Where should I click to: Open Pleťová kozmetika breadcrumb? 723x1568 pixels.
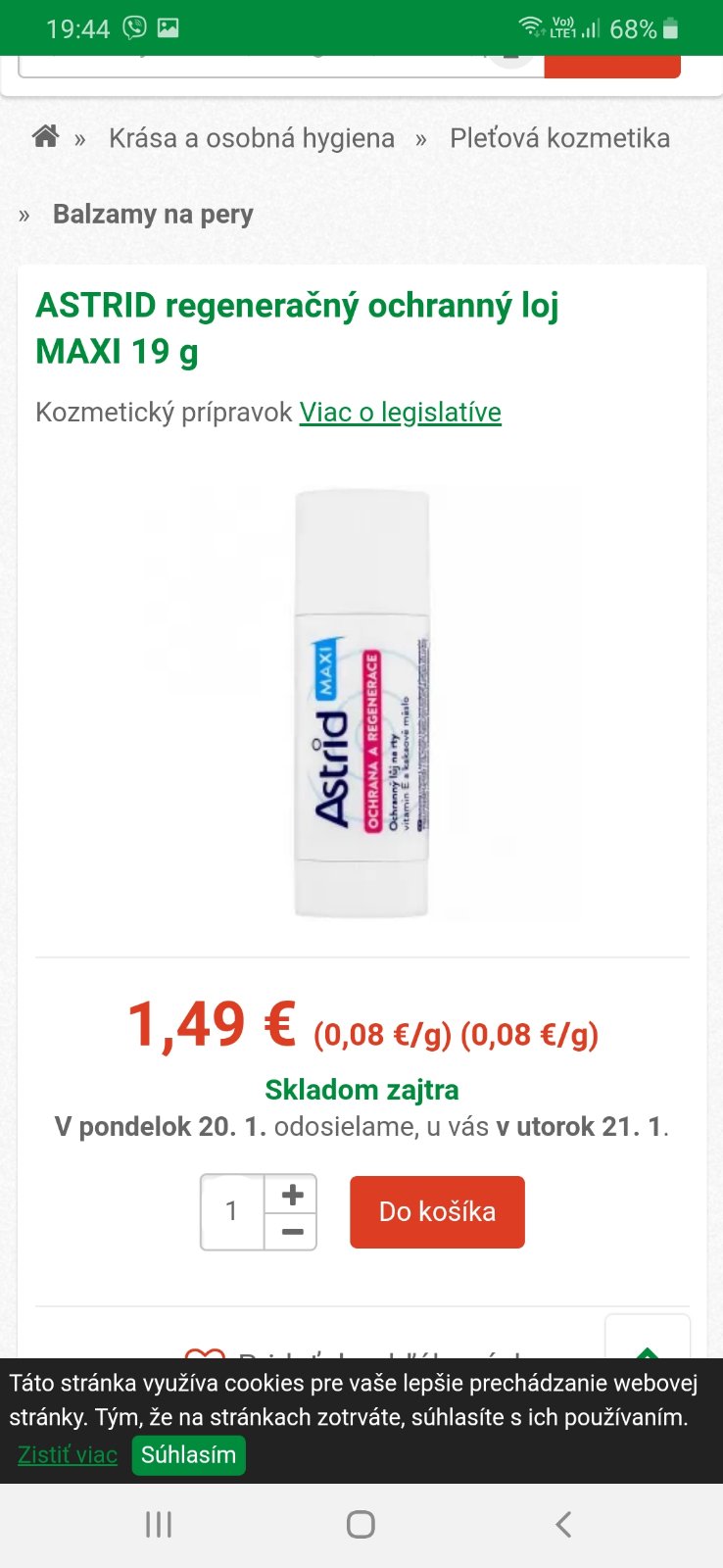(559, 138)
